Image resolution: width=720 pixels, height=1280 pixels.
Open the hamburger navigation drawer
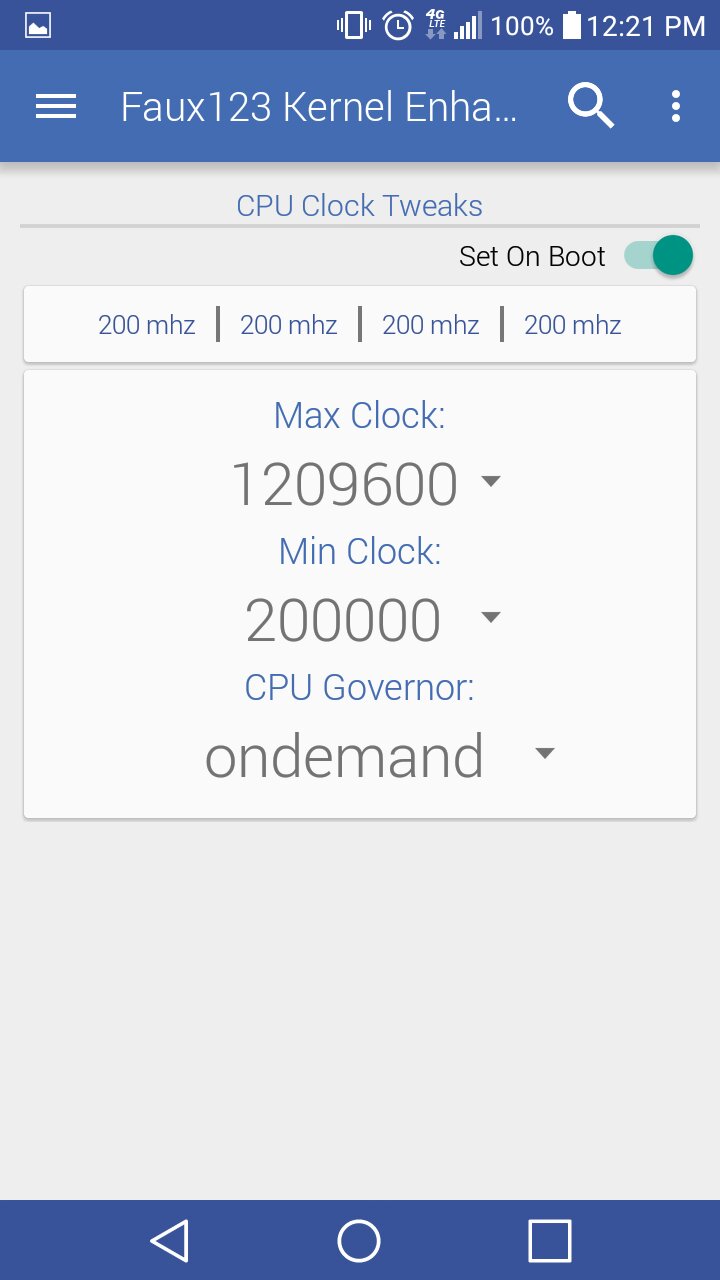tap(56, 106)
